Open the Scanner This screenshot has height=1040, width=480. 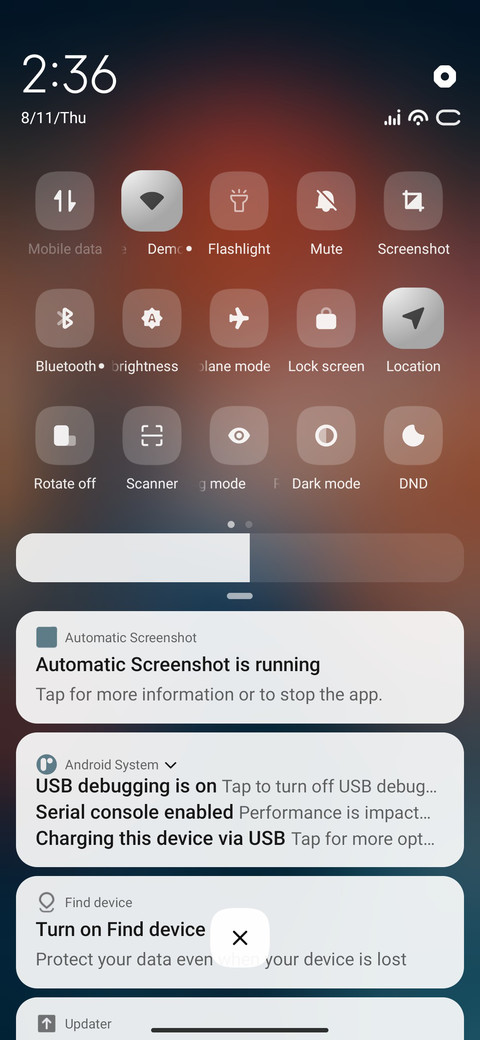click(152, 436)
